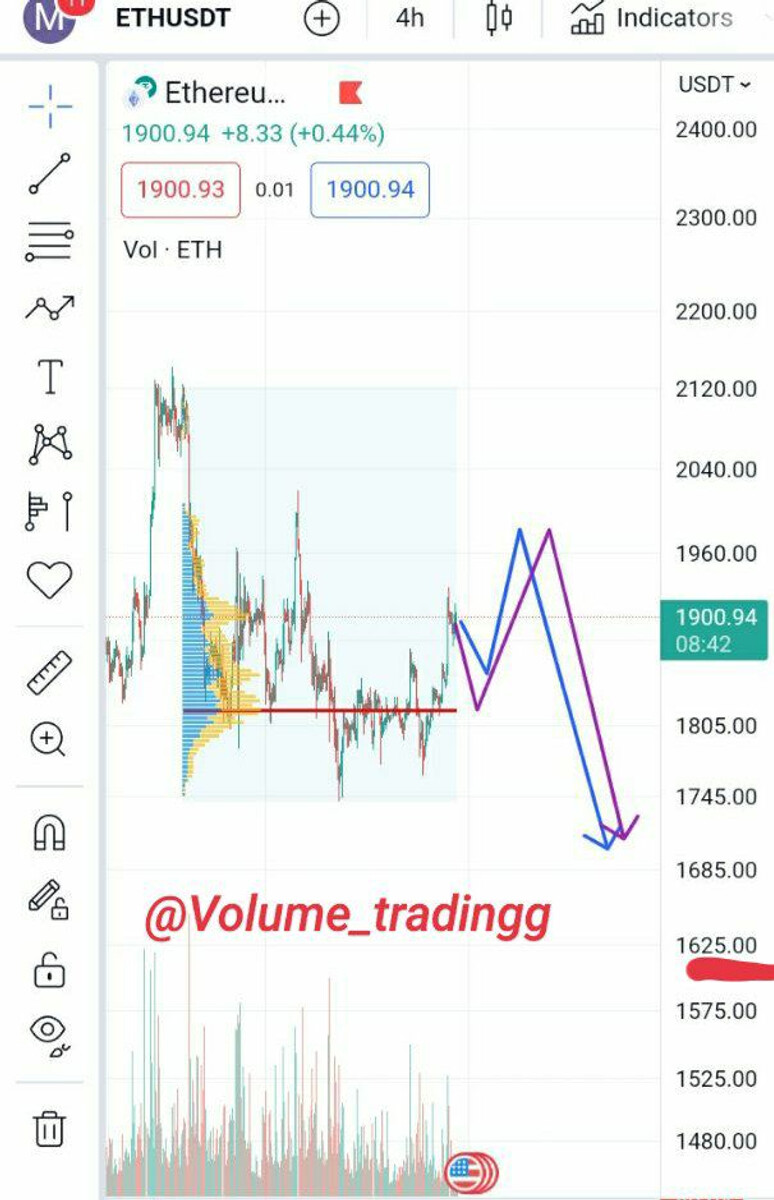
Task: Change the 4h chart interval
Action: (409, 18)
